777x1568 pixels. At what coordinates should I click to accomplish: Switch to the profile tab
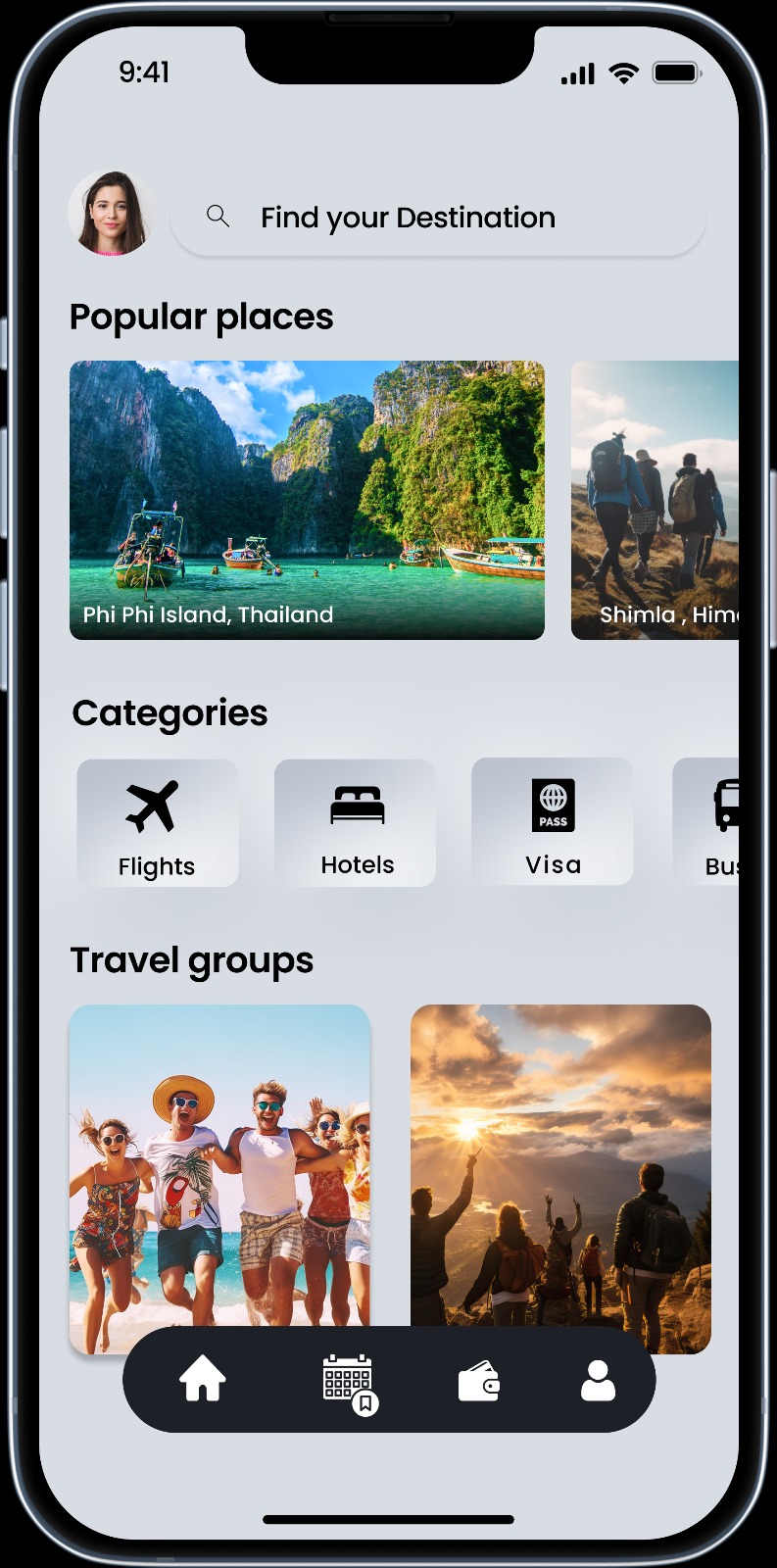click(x=598, y=1380)
